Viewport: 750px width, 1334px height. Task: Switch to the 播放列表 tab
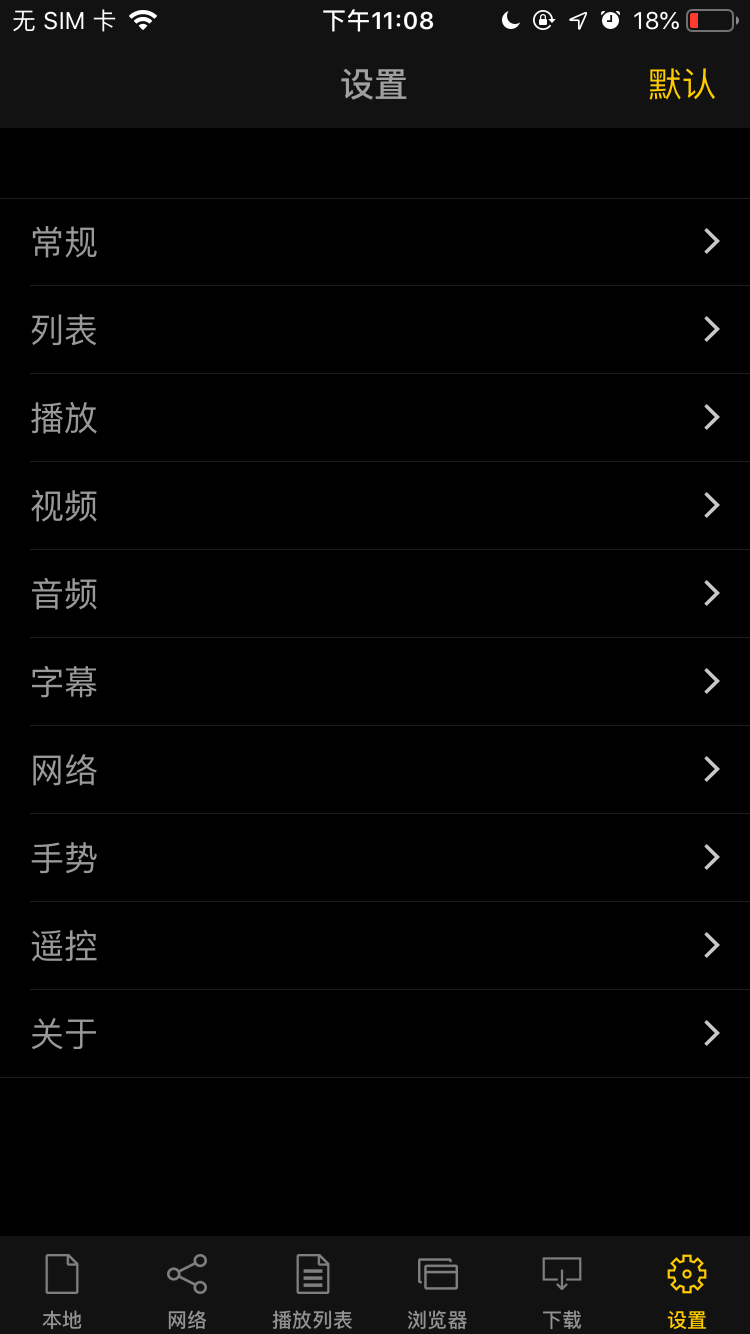[x=312, y=1289]
